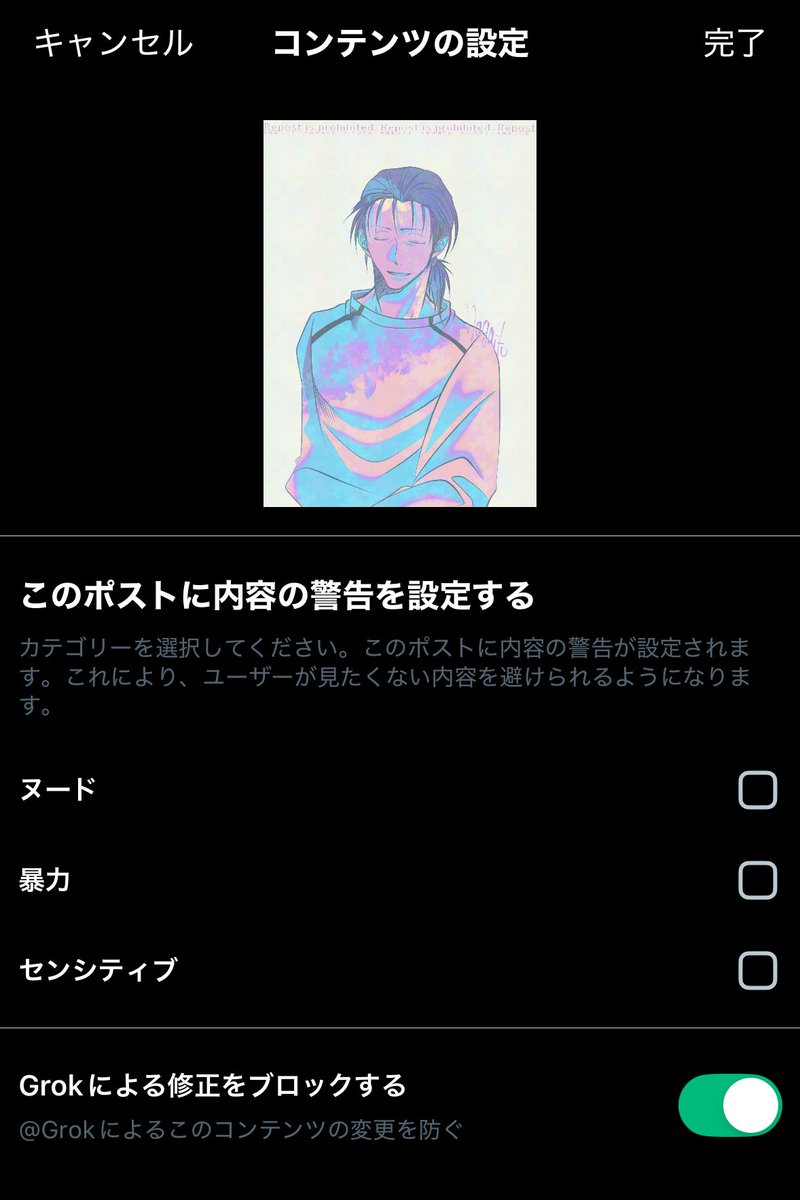800x1200 pixels.
Task: Check the 暴力 content warning checkbox
Action: coord(757,878)
